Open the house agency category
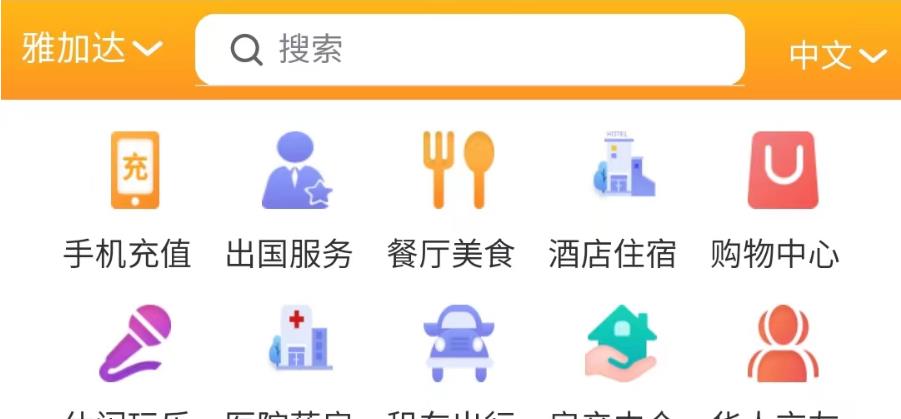The height and width of the screenshot is (419, 901). [620, 345]
